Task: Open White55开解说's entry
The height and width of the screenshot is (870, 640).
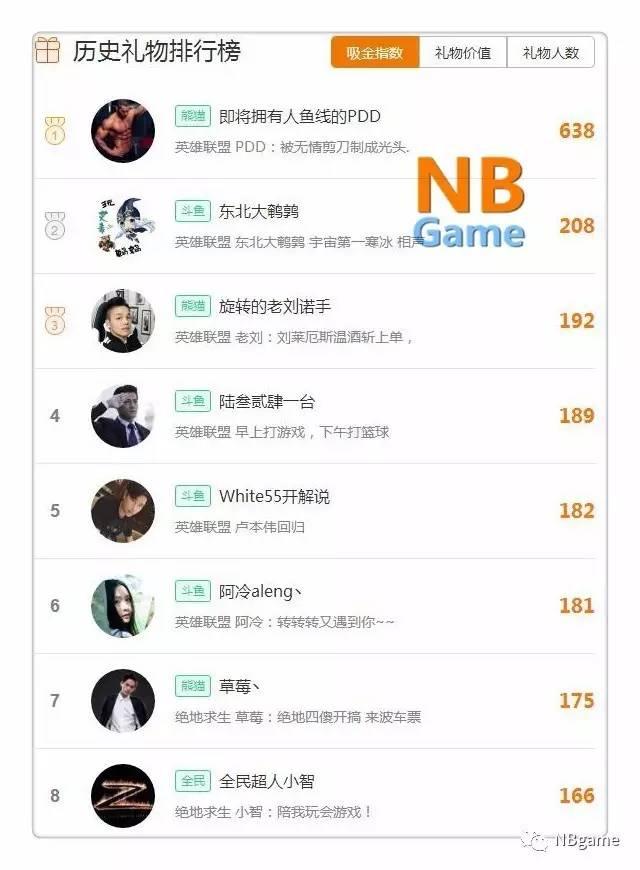Action: [315, 511]
